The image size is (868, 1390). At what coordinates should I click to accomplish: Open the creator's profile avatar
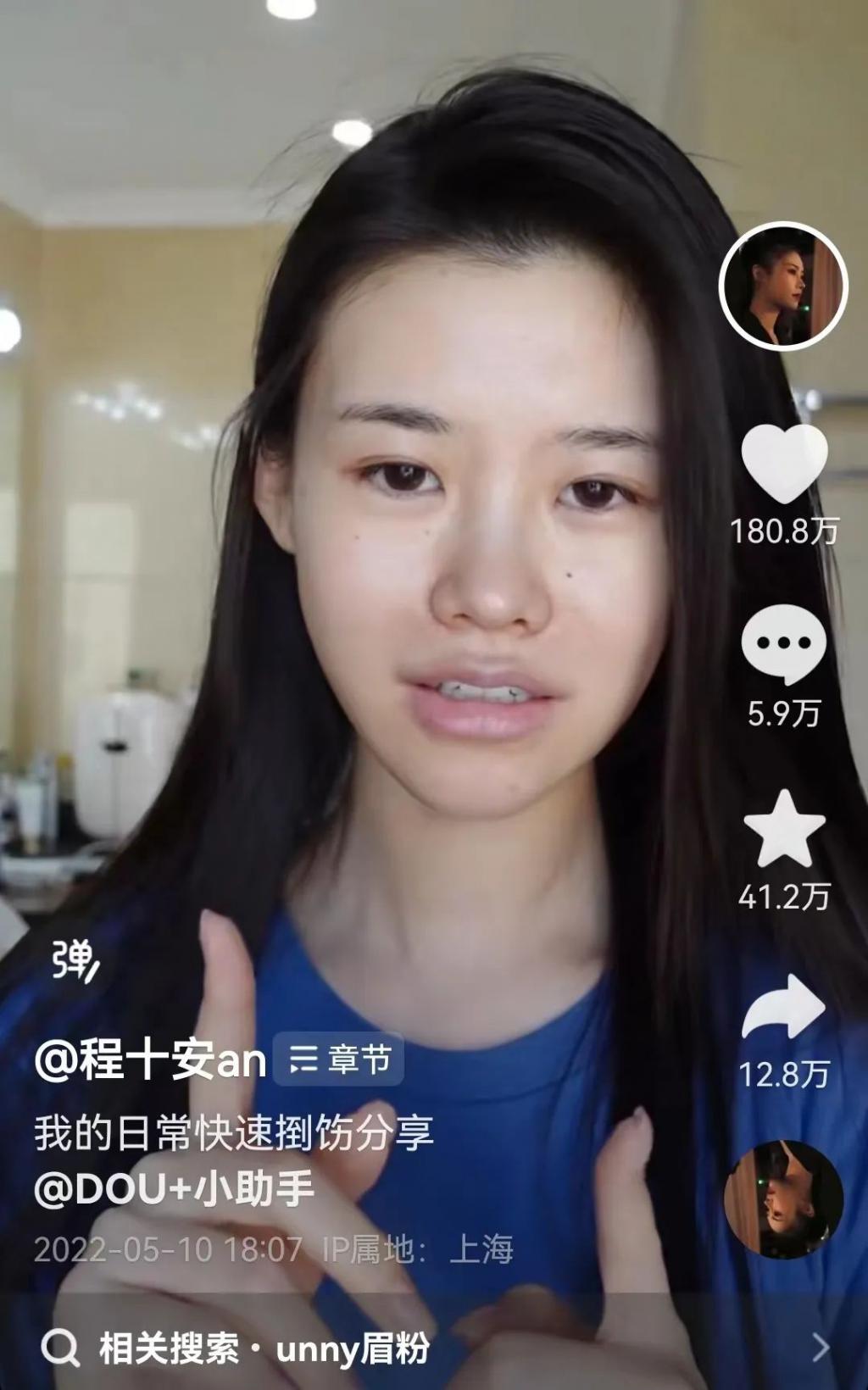[783, 286]
